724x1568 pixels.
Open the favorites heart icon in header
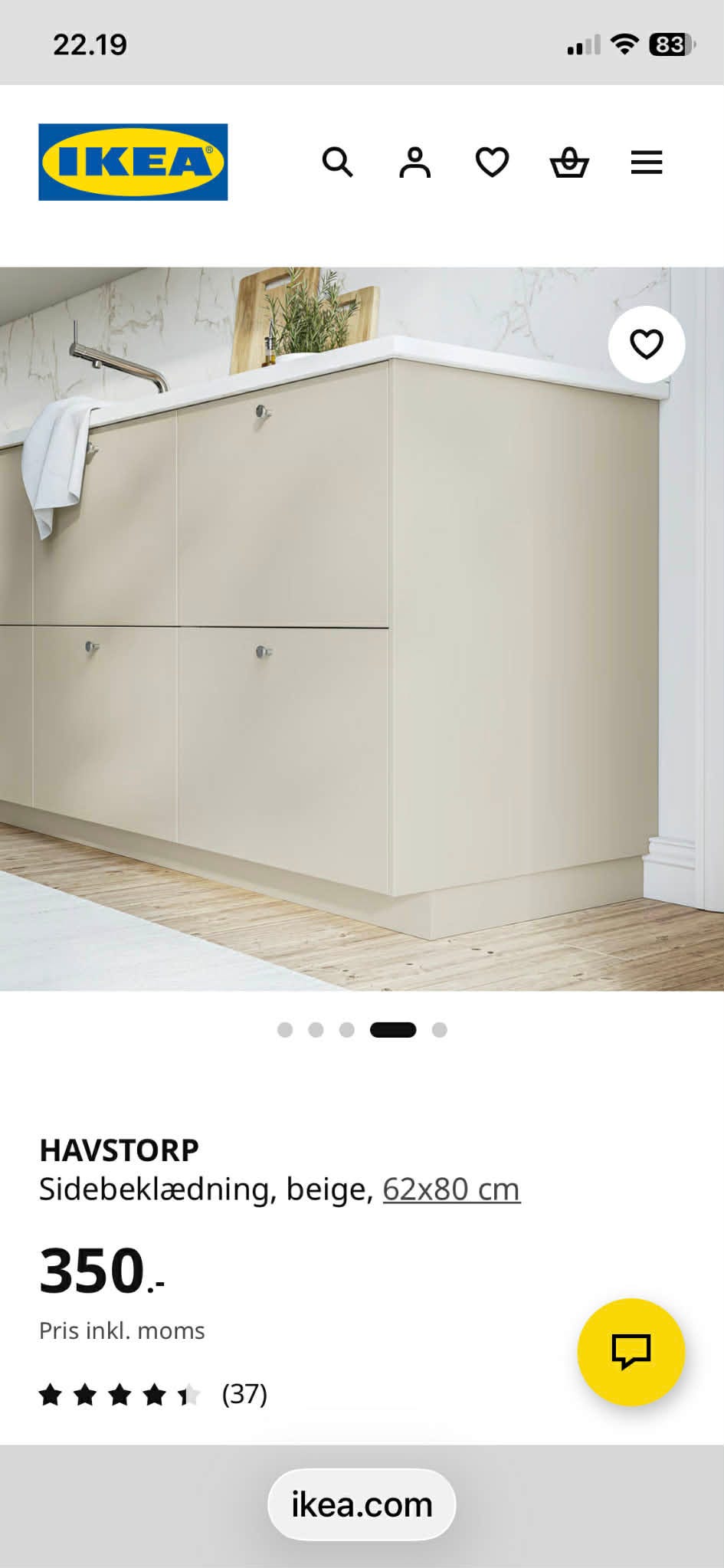492,162
